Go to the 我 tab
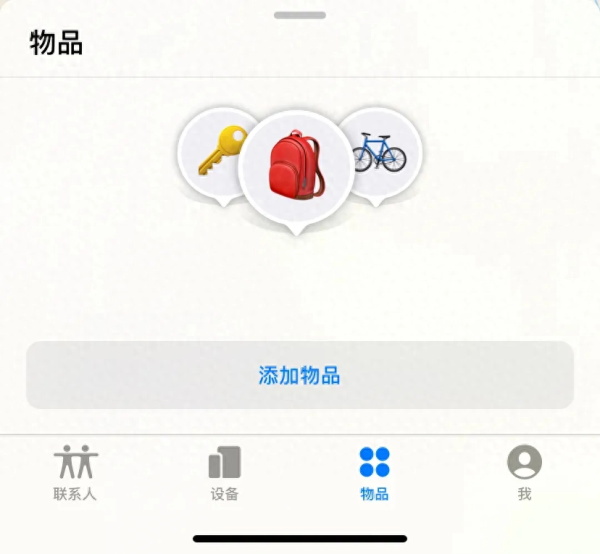This screenshot has width=600, height=554. point(524,473)
